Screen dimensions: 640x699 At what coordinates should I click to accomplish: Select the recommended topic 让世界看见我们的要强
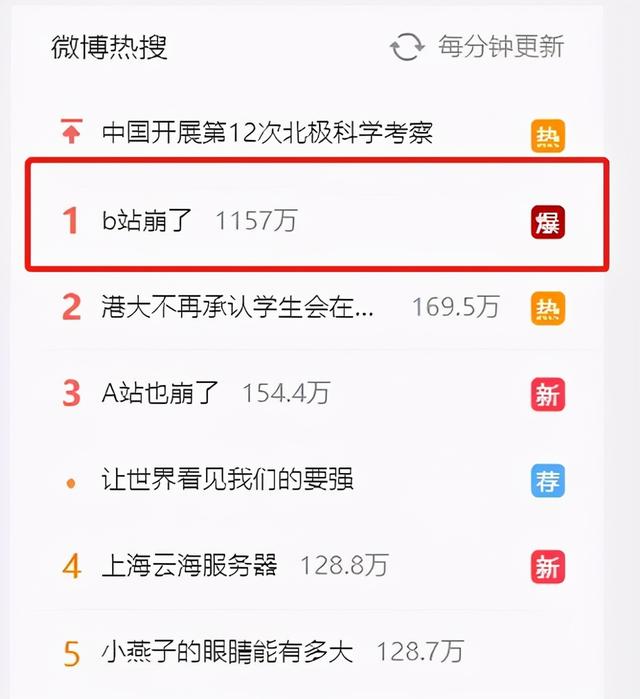pyautogui.click(x=228, y=480)
